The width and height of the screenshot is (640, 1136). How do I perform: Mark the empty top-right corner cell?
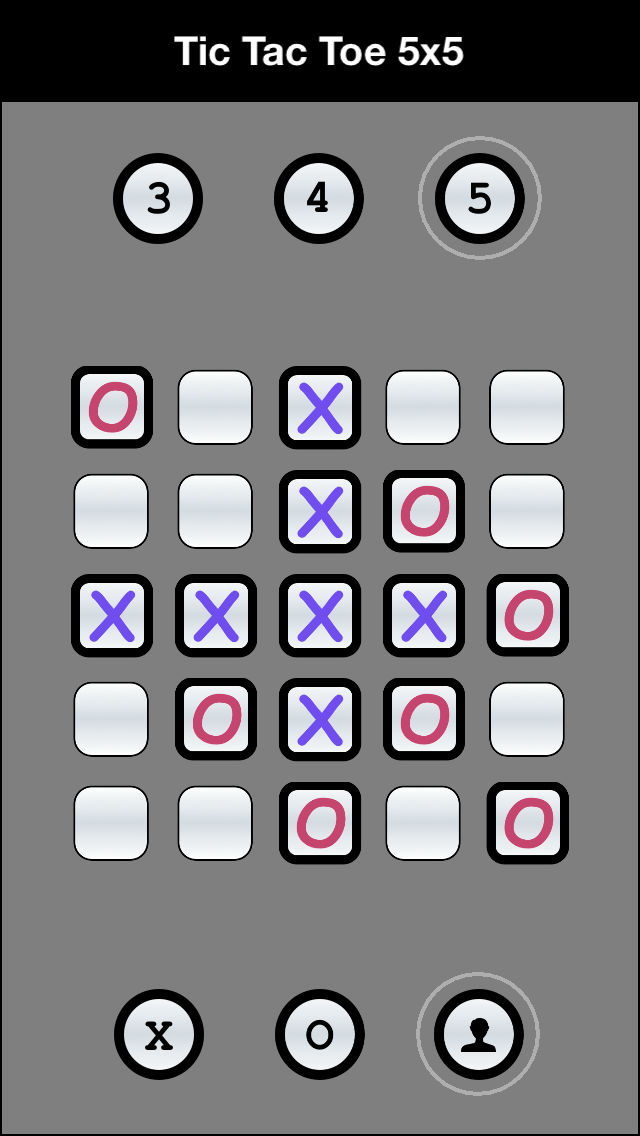(527, 407)
